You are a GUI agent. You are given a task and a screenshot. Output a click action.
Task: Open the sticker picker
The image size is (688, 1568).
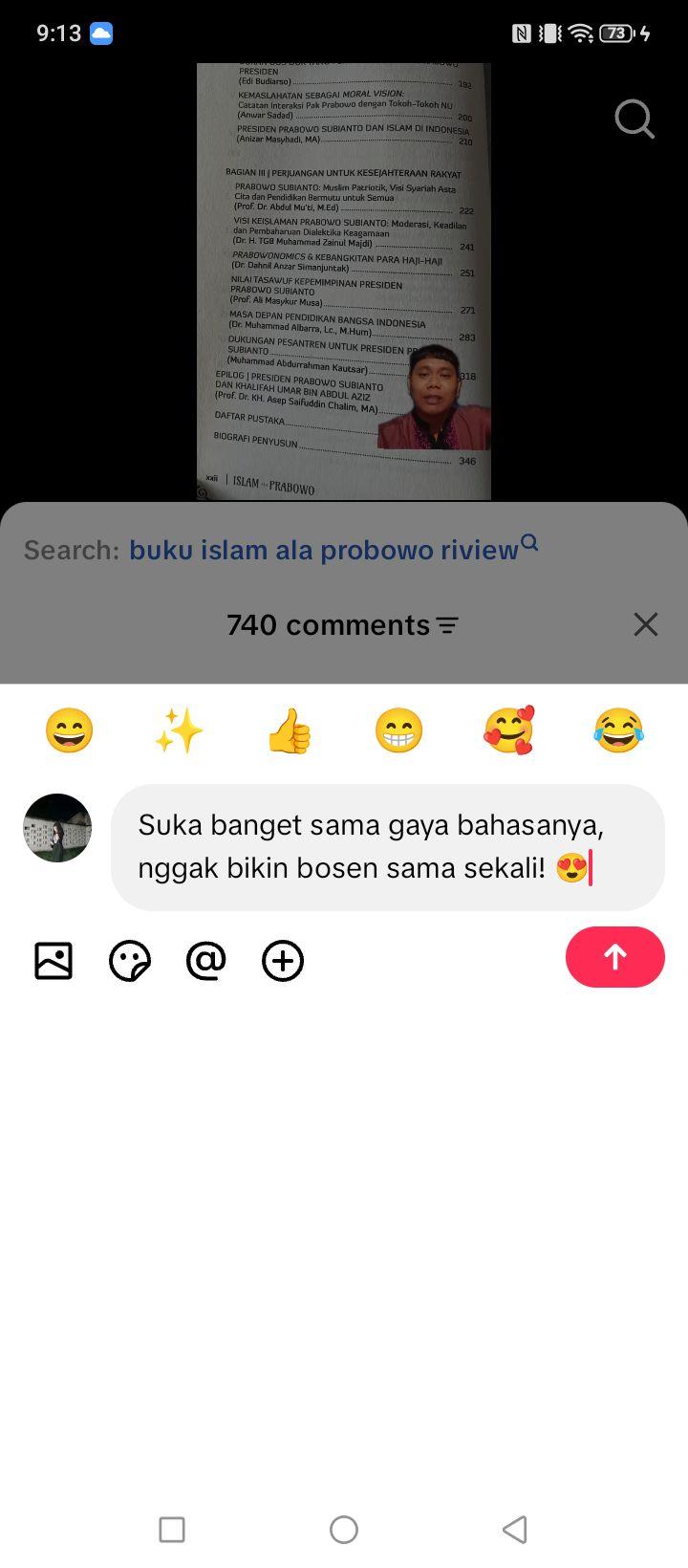click(130, 961)
